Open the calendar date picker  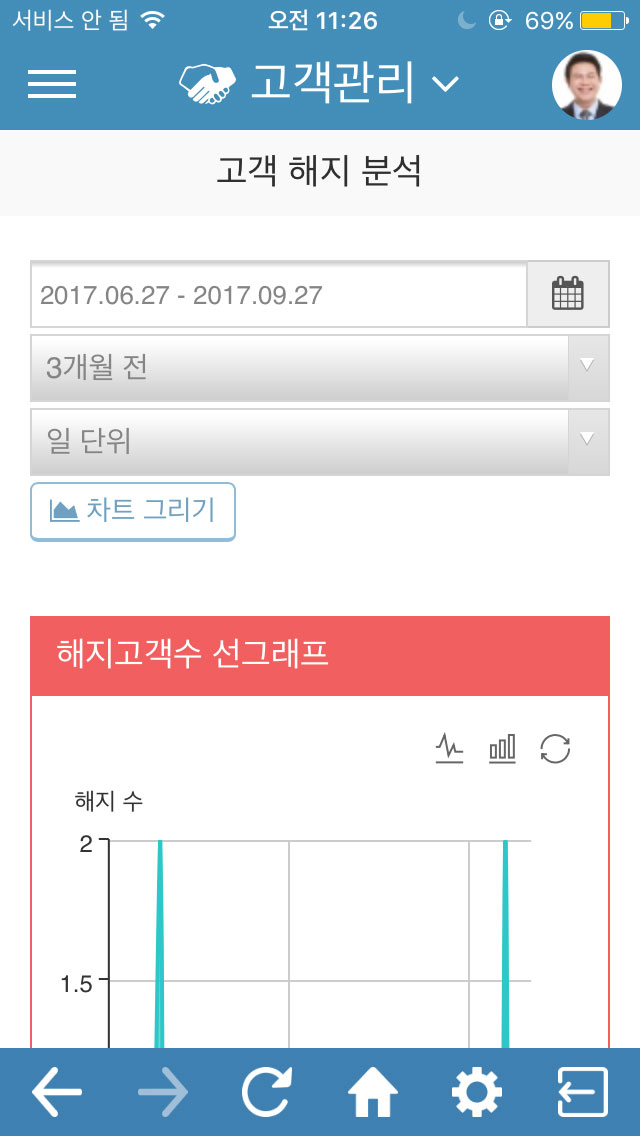pyautogui.click(x=568, y=295)
